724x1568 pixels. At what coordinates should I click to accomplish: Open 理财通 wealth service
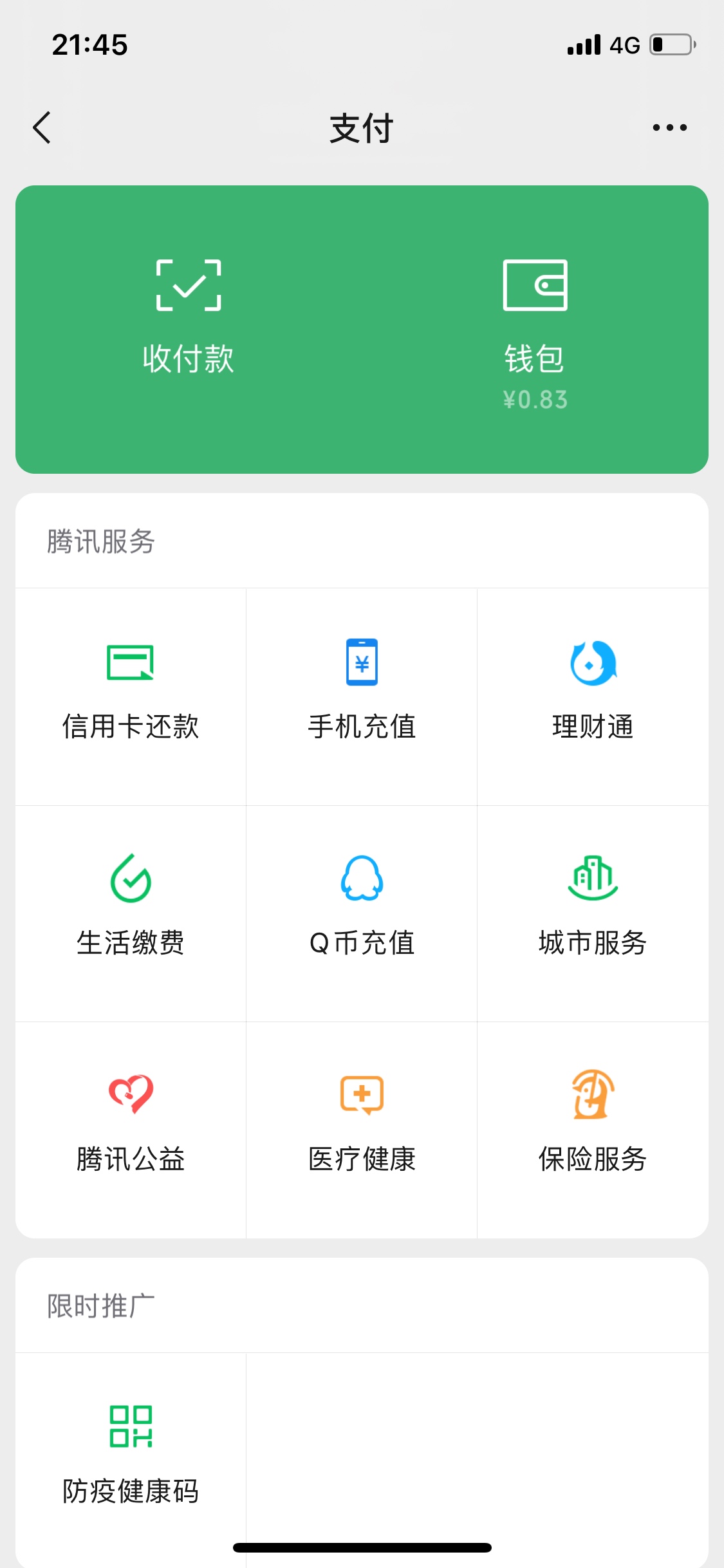[593, 696]
